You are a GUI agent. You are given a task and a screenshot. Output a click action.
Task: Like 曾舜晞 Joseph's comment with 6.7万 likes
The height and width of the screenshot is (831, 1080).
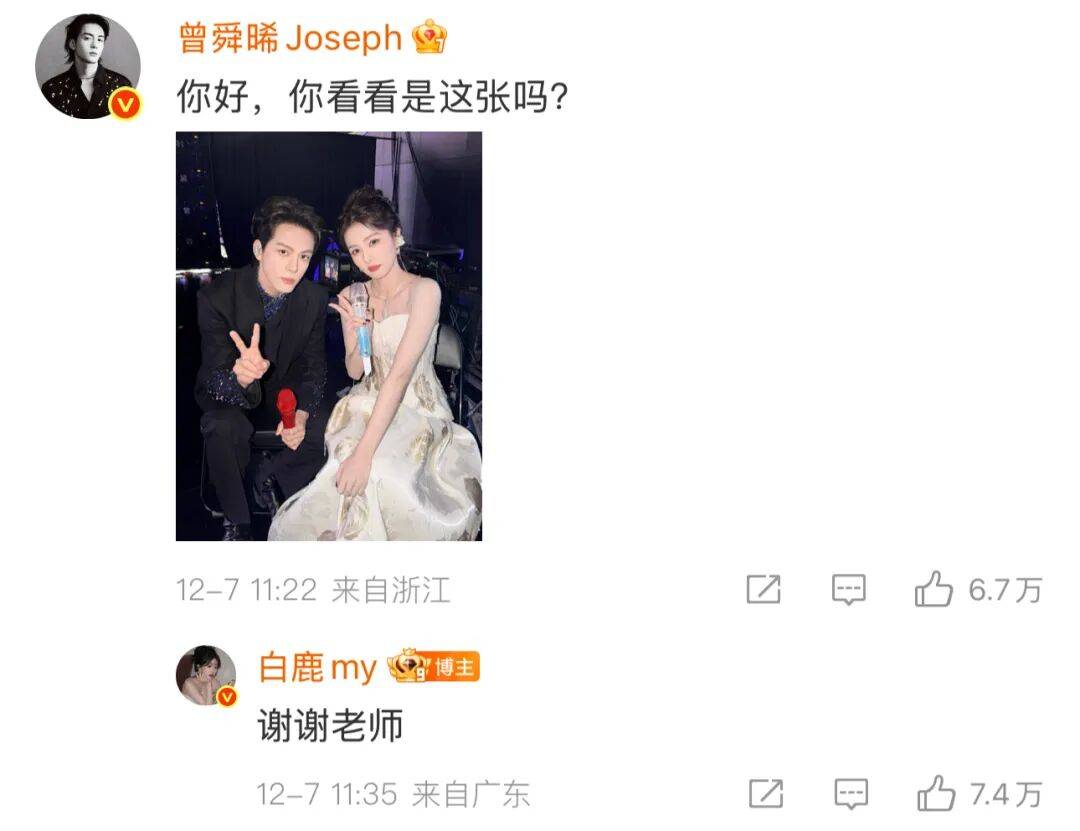pos(934,591)
